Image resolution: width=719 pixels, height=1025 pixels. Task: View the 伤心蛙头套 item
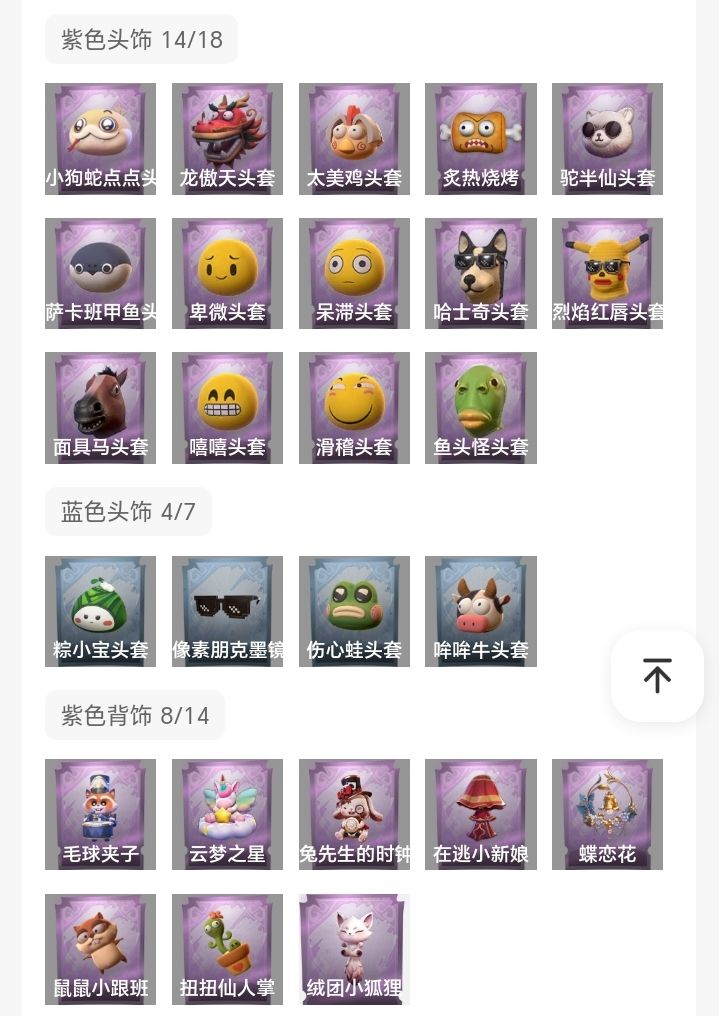354,611
